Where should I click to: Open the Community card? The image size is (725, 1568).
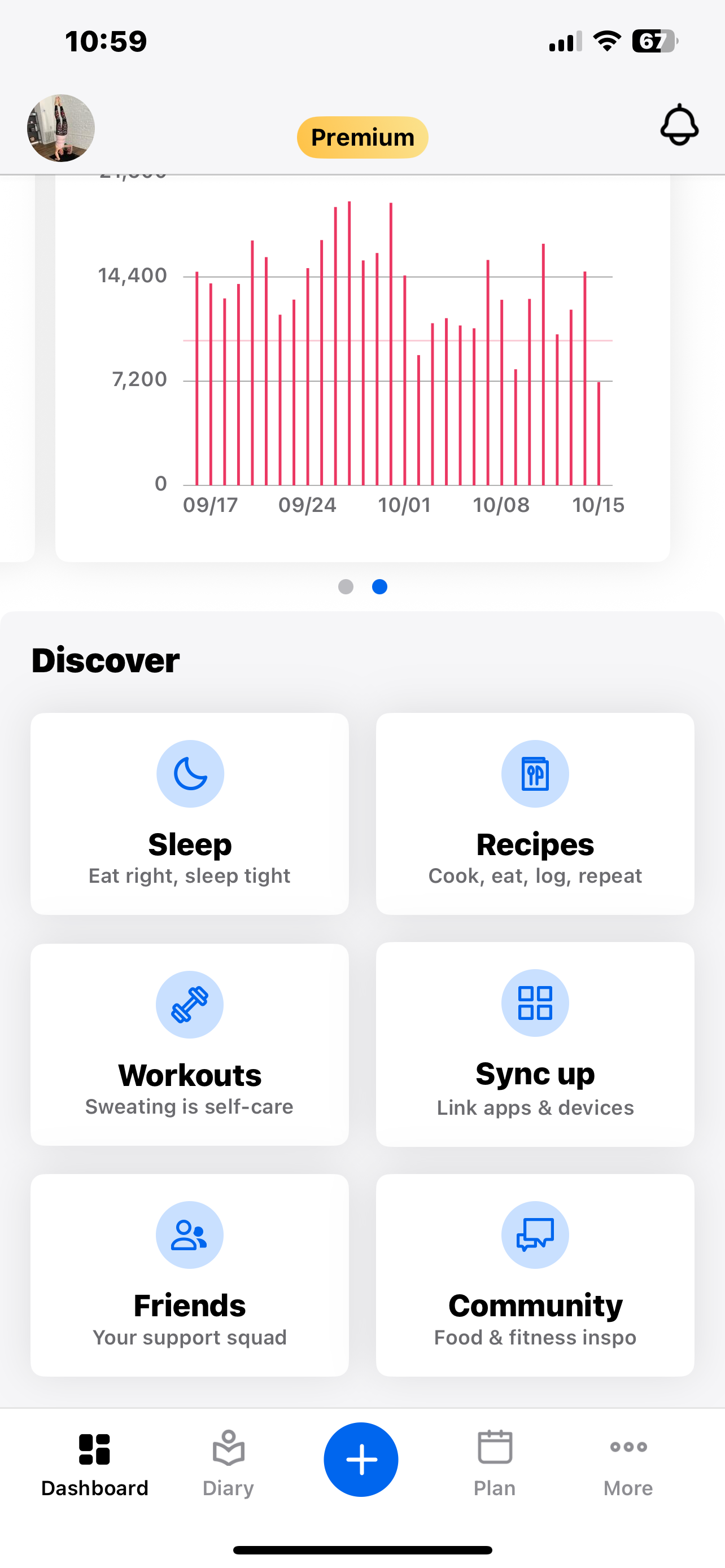[535, 1274]
